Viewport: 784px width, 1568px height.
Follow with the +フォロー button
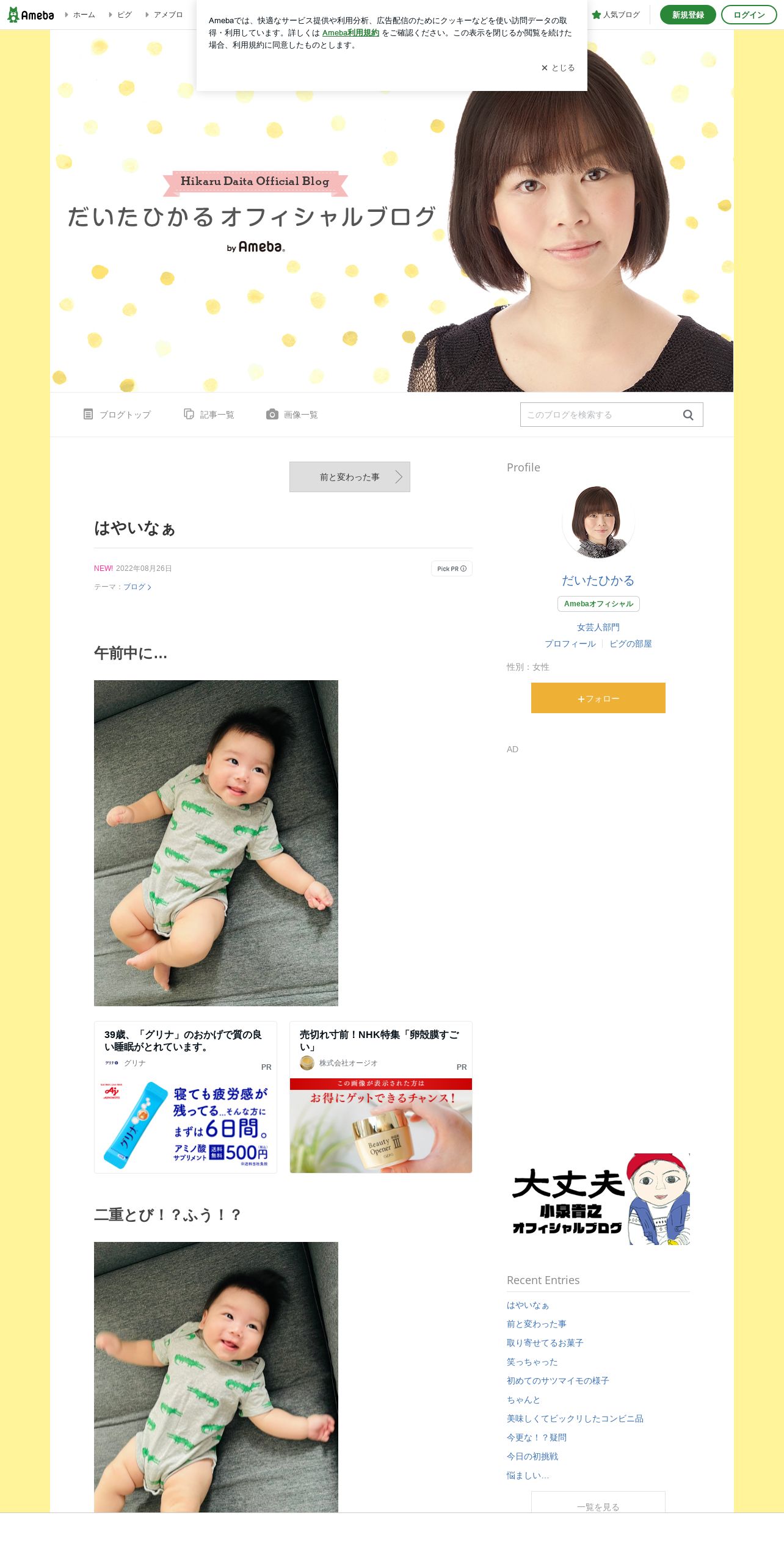(598, 698)
